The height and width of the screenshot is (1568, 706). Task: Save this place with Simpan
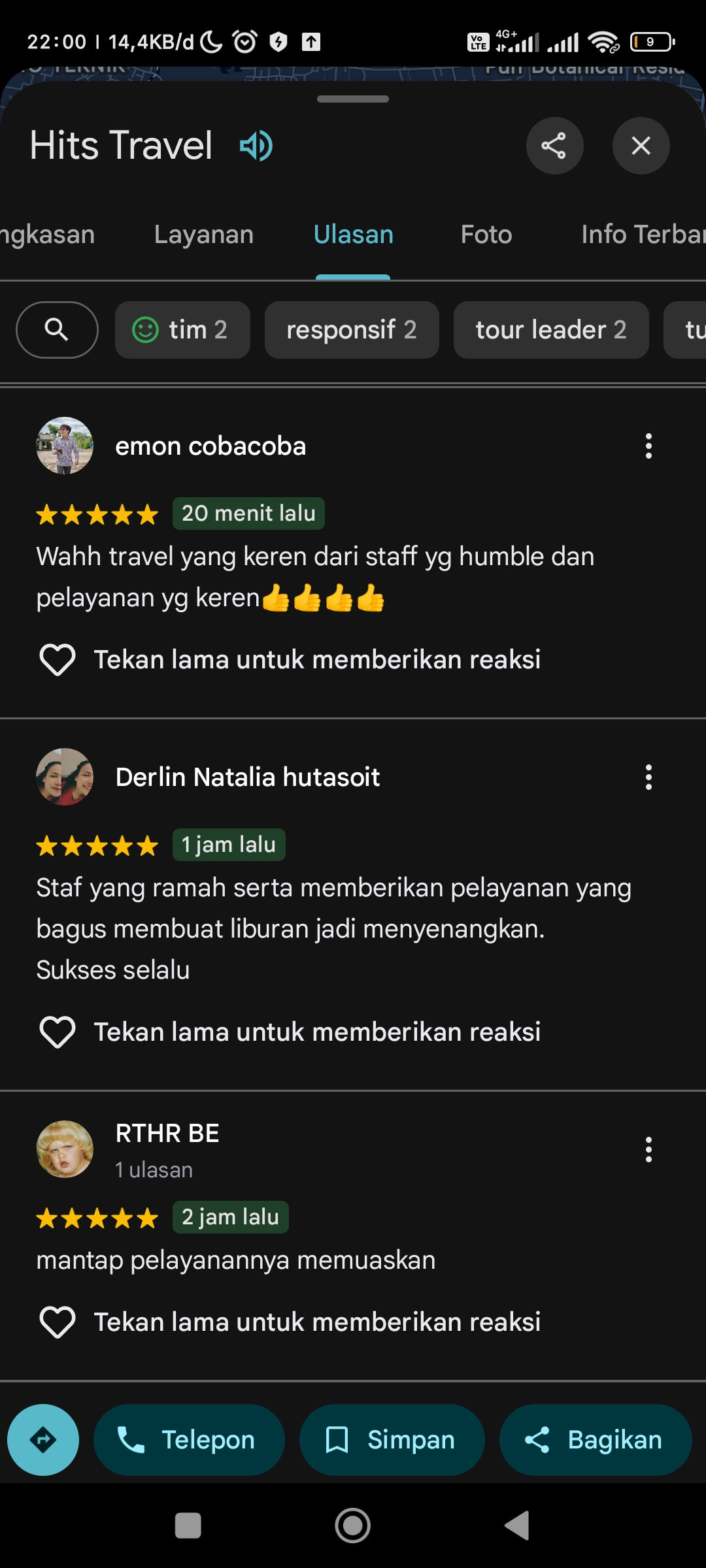pos(392,1440)
